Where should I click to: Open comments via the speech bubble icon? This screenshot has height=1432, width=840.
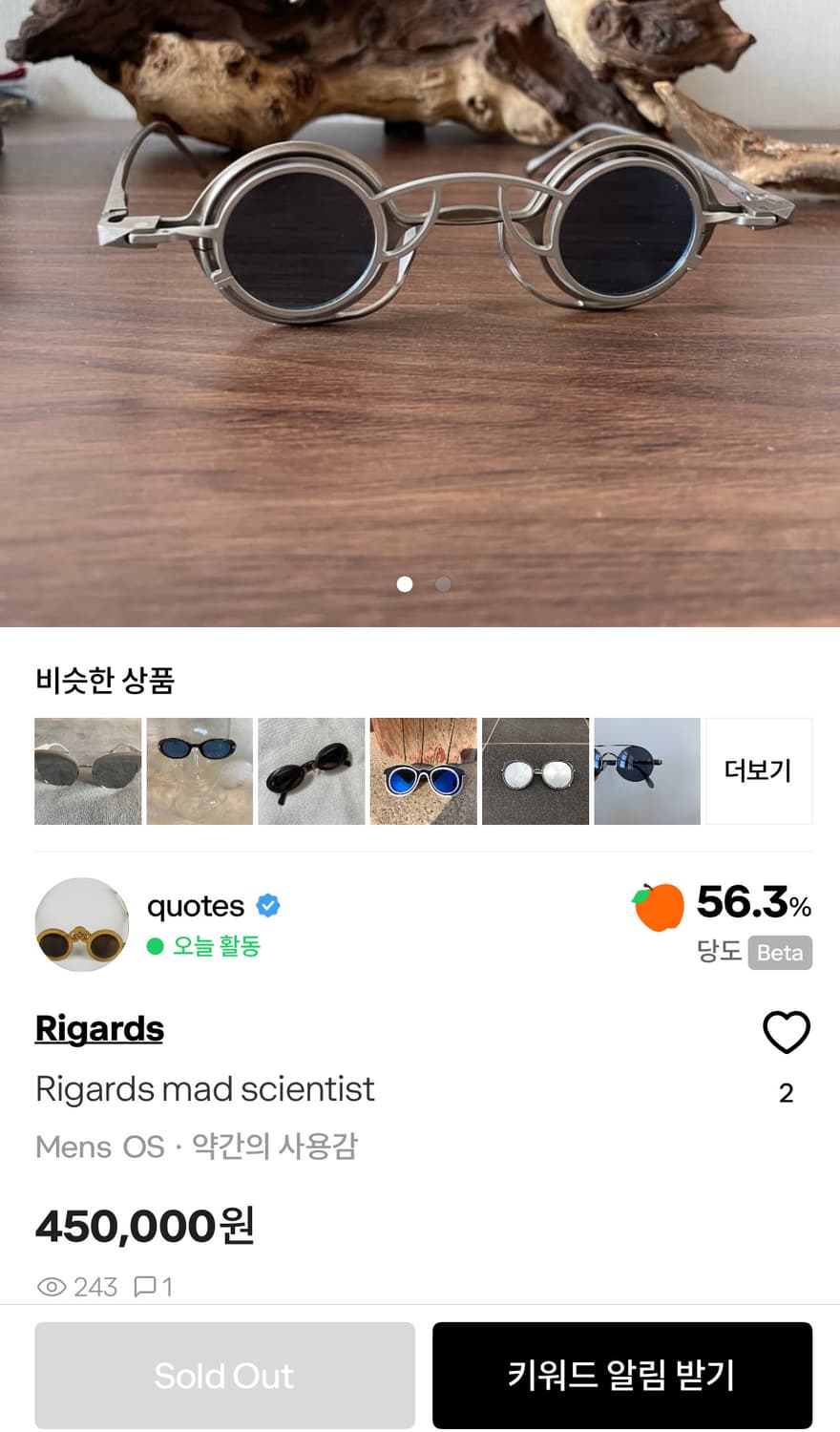tap(148, 1287)
